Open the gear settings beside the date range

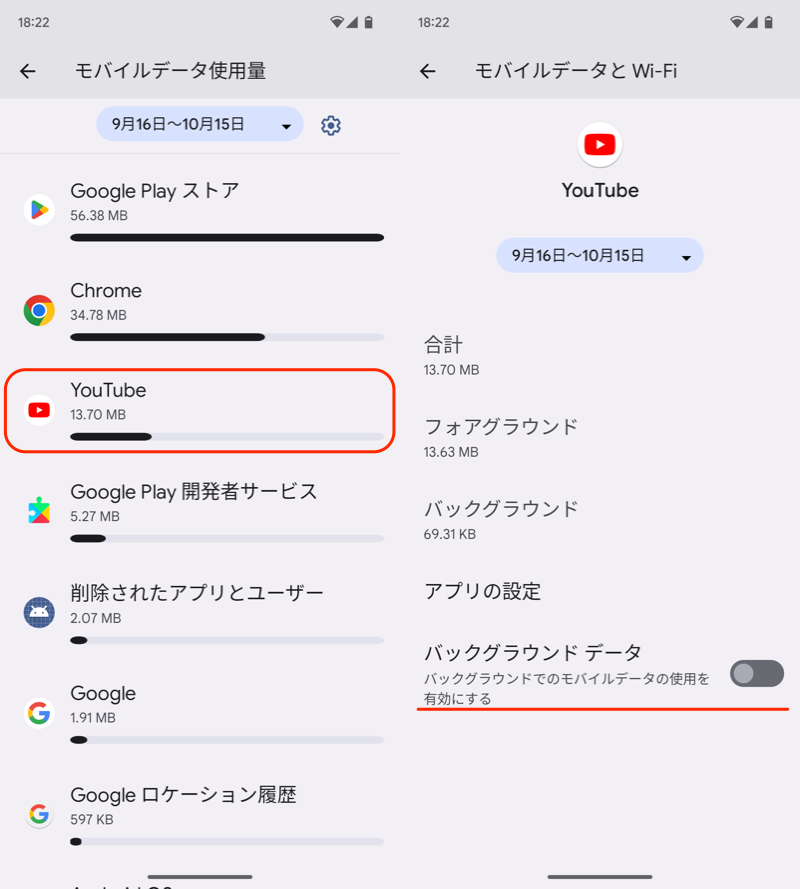click(x=331, y=125)
